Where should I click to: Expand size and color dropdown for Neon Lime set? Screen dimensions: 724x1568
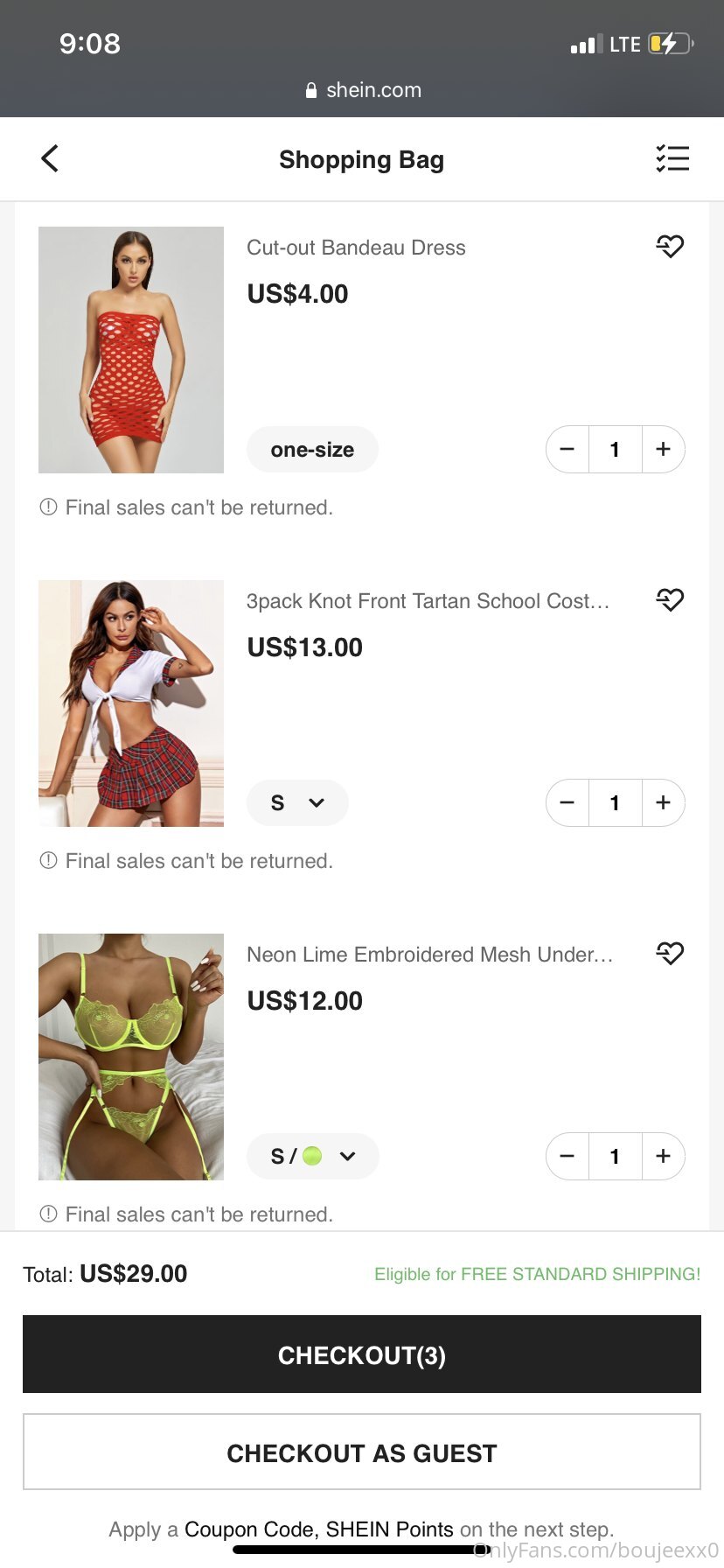pos(313,1157)
